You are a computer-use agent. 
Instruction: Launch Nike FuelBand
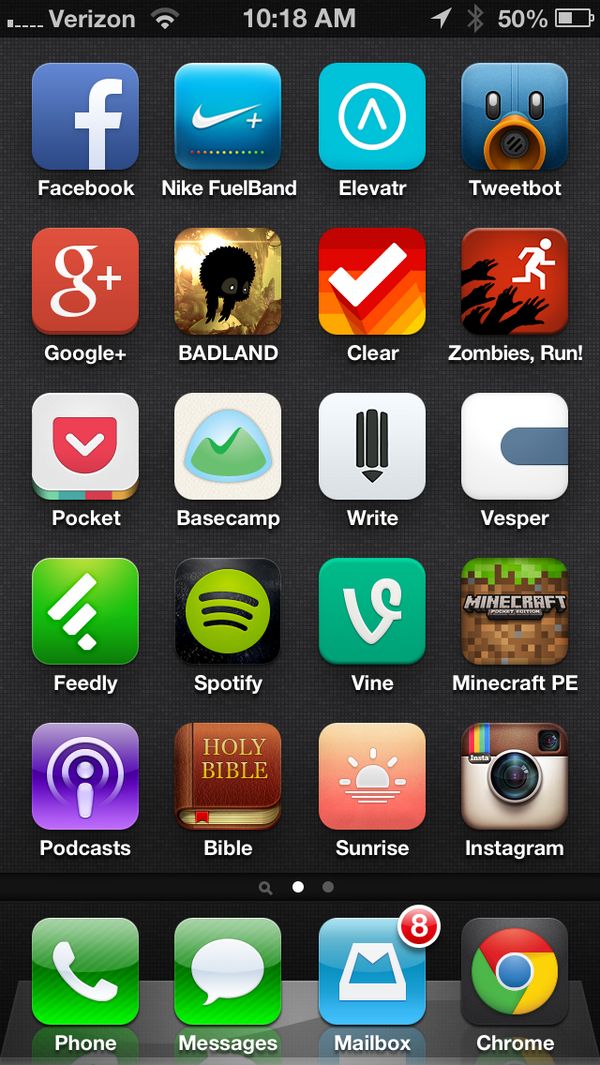pos(228,116)
